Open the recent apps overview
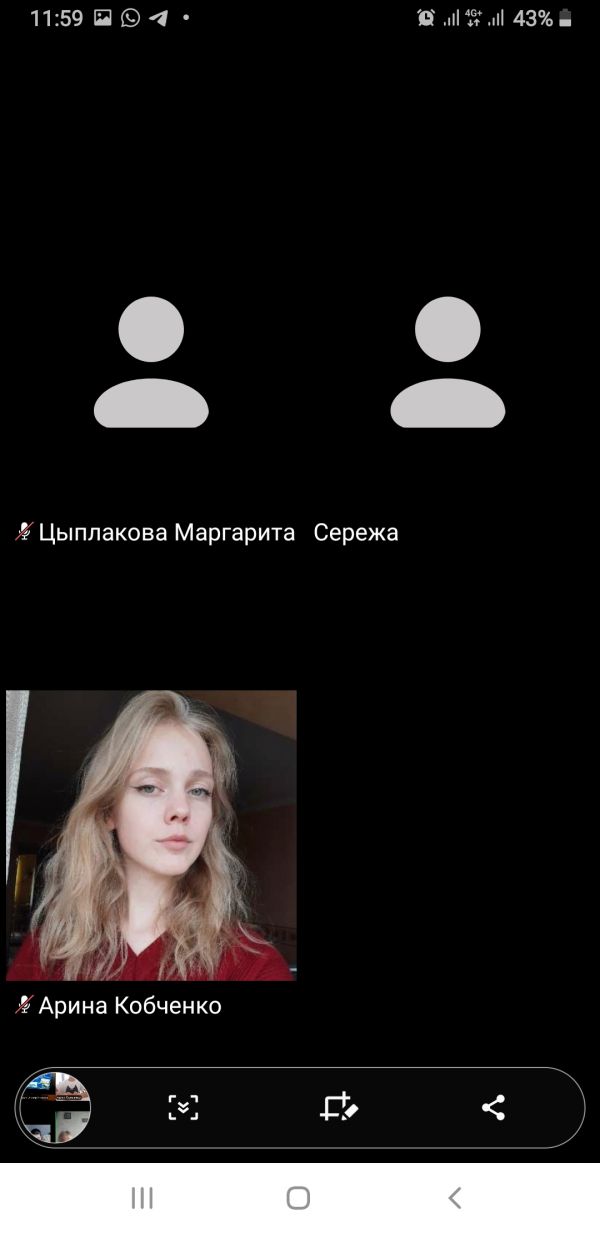 click(x=142, y=1198)
